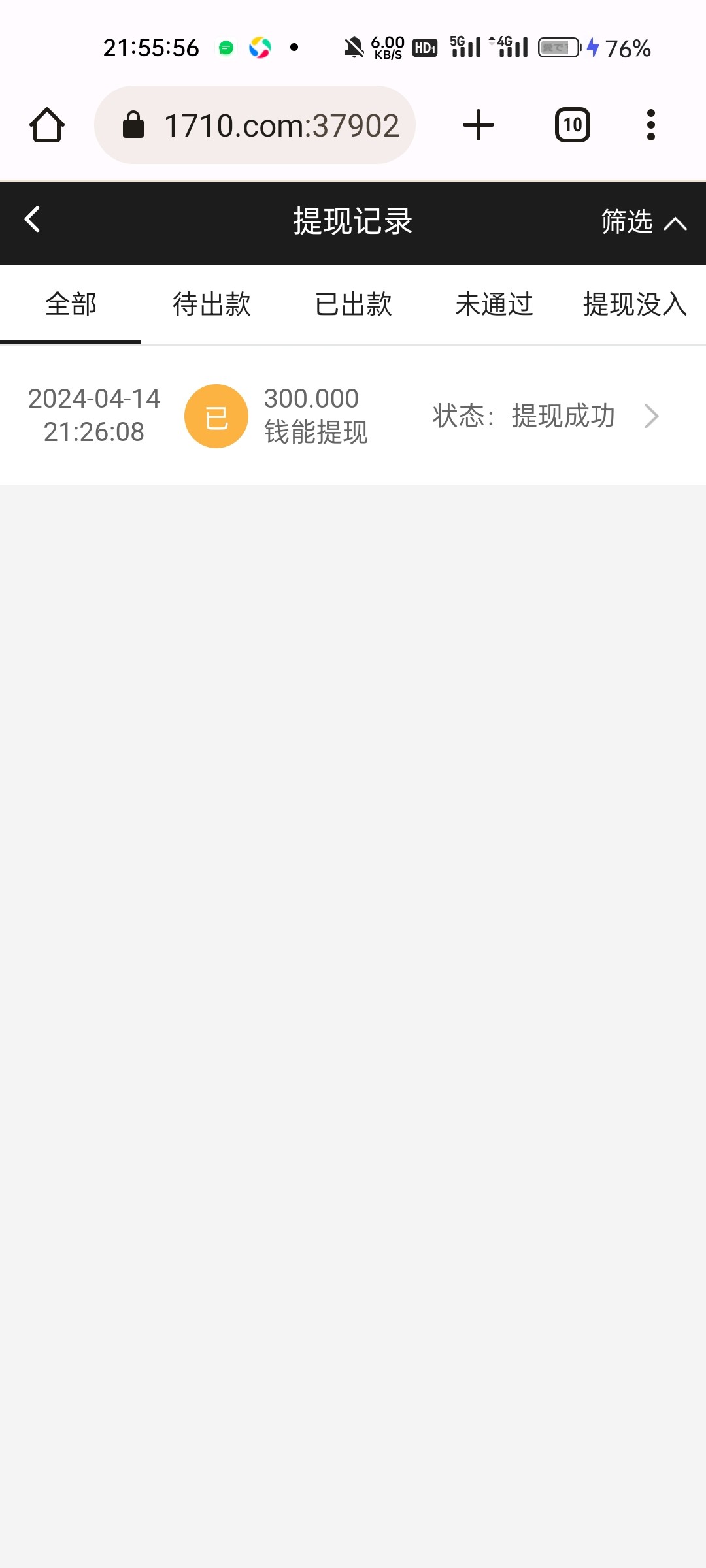
Task: Tap the address bar showing 1710.com:37902
Action: [281, 124]
